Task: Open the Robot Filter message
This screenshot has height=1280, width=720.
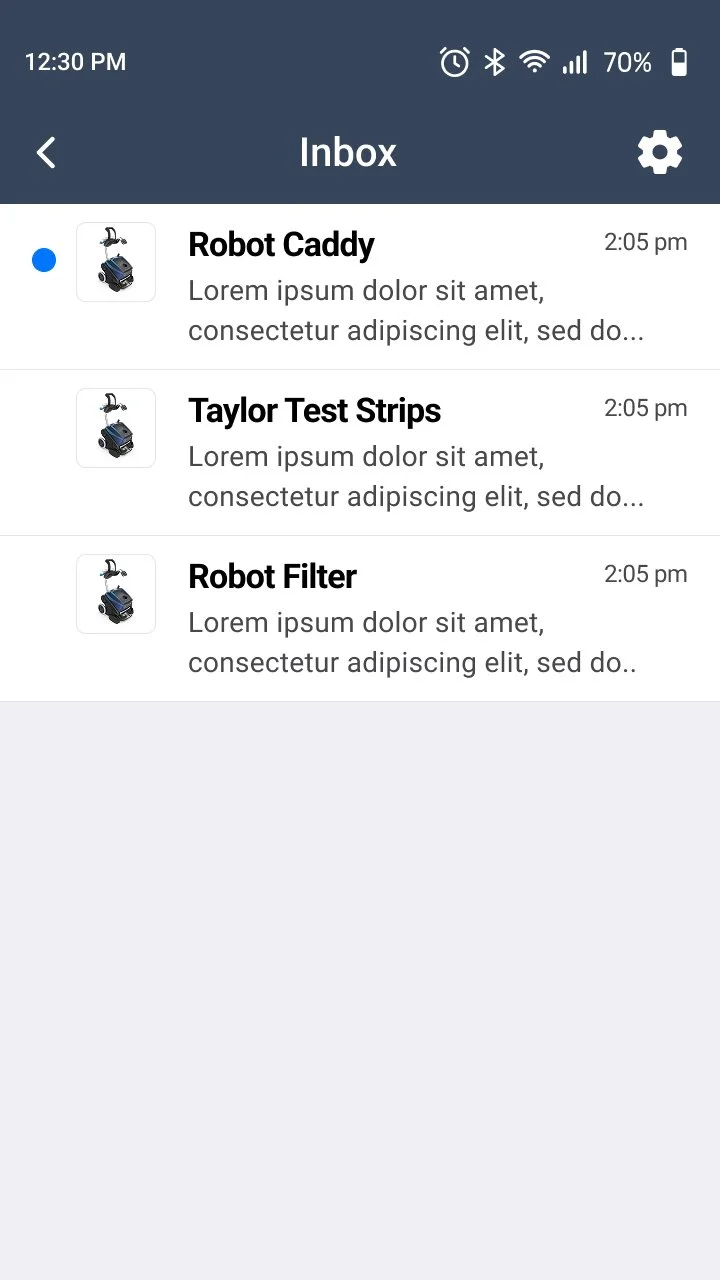Action: point(360,619)
